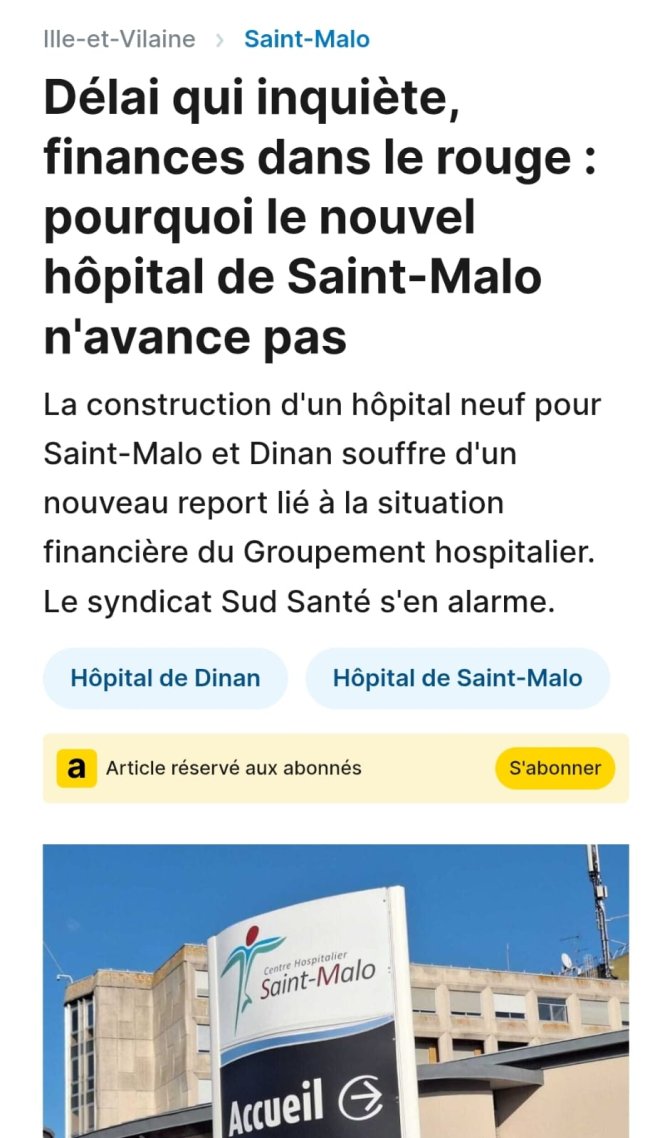This screenshot has width=672, height=1138.
Task: Open the Ille-et-Vilaine breadcrumb link
Action: pyautogui.click(x=119, y=40)
